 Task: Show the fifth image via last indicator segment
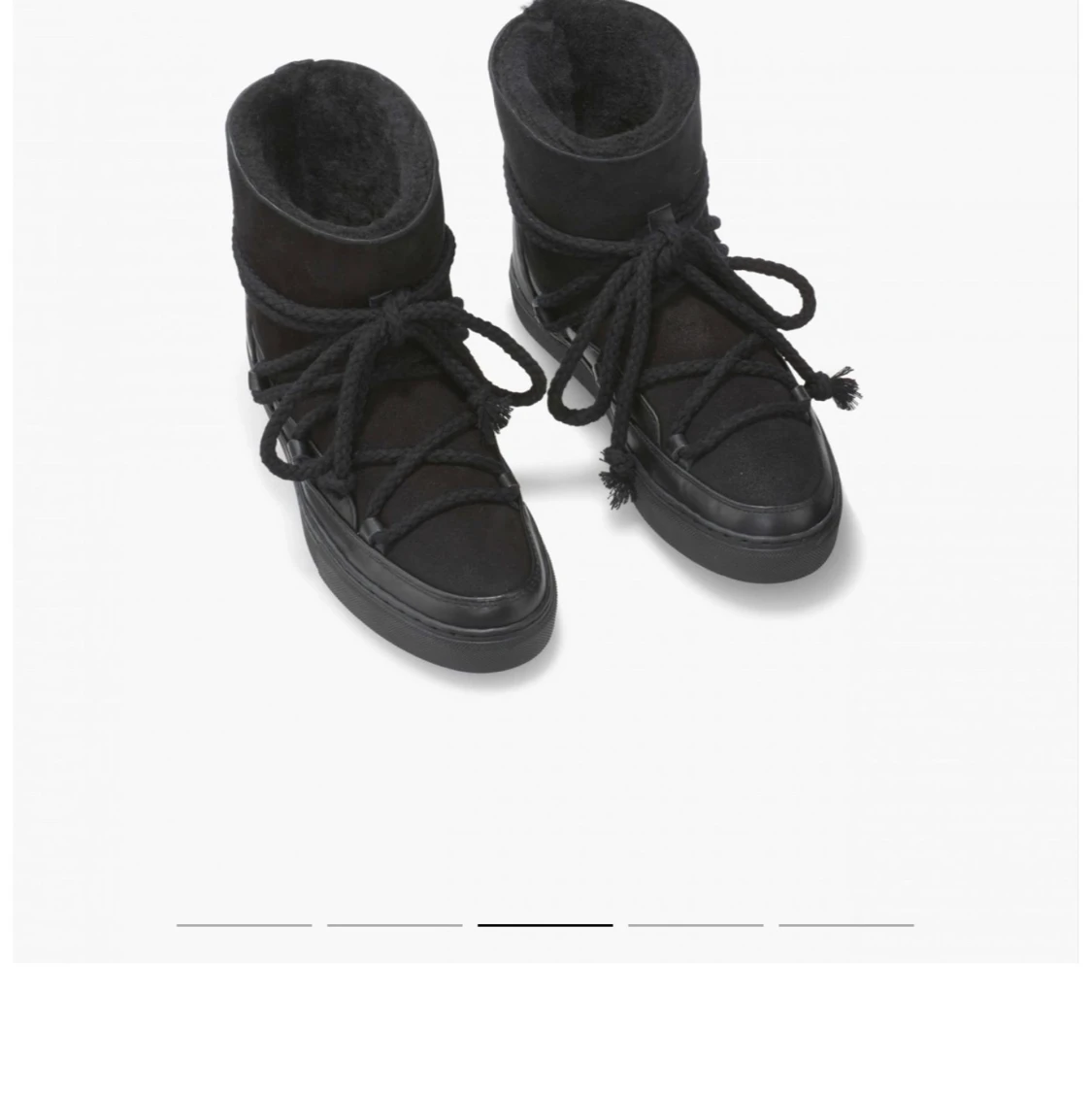(x=846, y=925)
